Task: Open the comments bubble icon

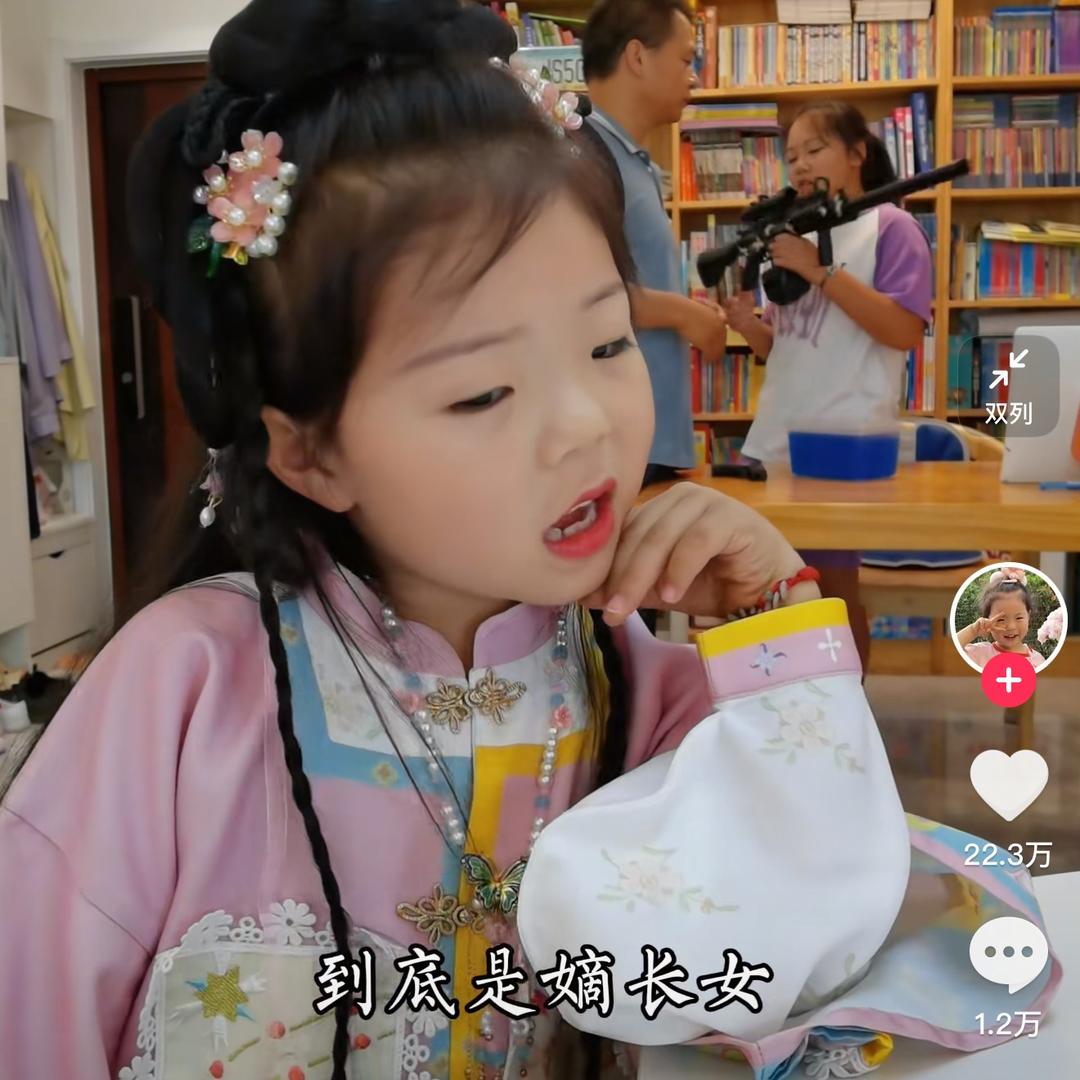Action: click(x=1008, y=953)
